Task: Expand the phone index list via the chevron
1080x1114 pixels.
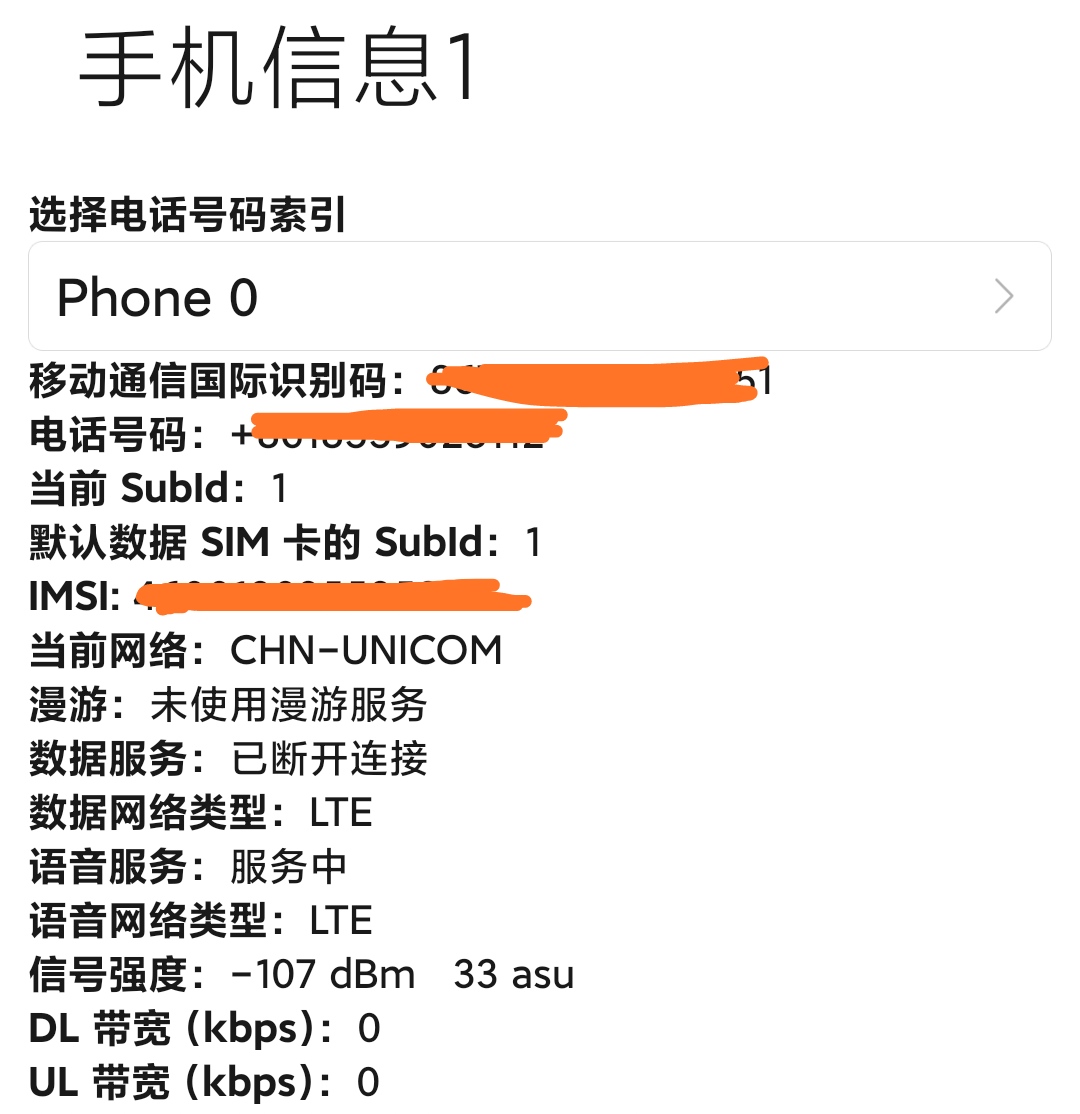Action: [1003, 297]
